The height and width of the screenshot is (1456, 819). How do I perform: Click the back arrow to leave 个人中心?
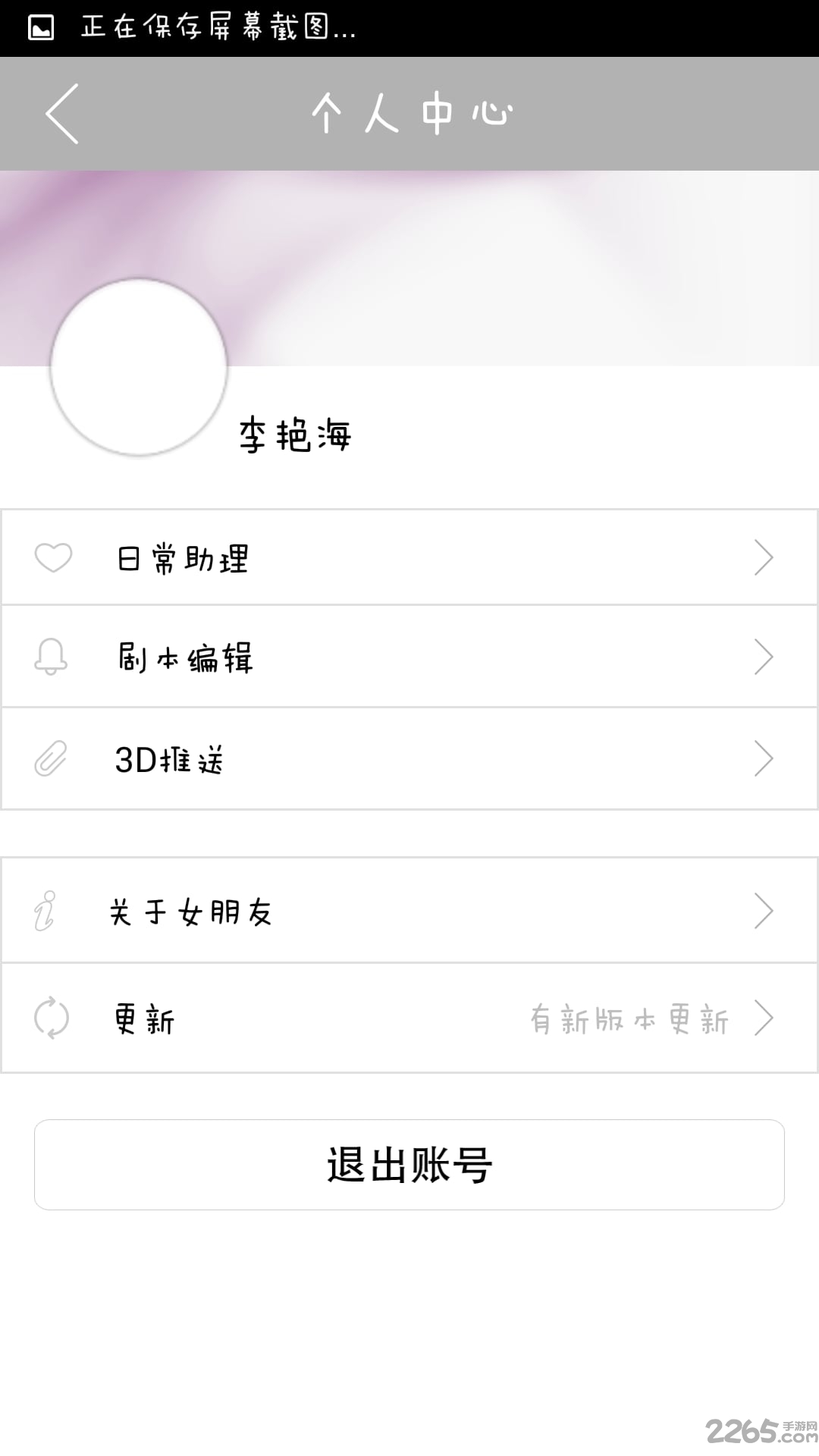(63, 114)
